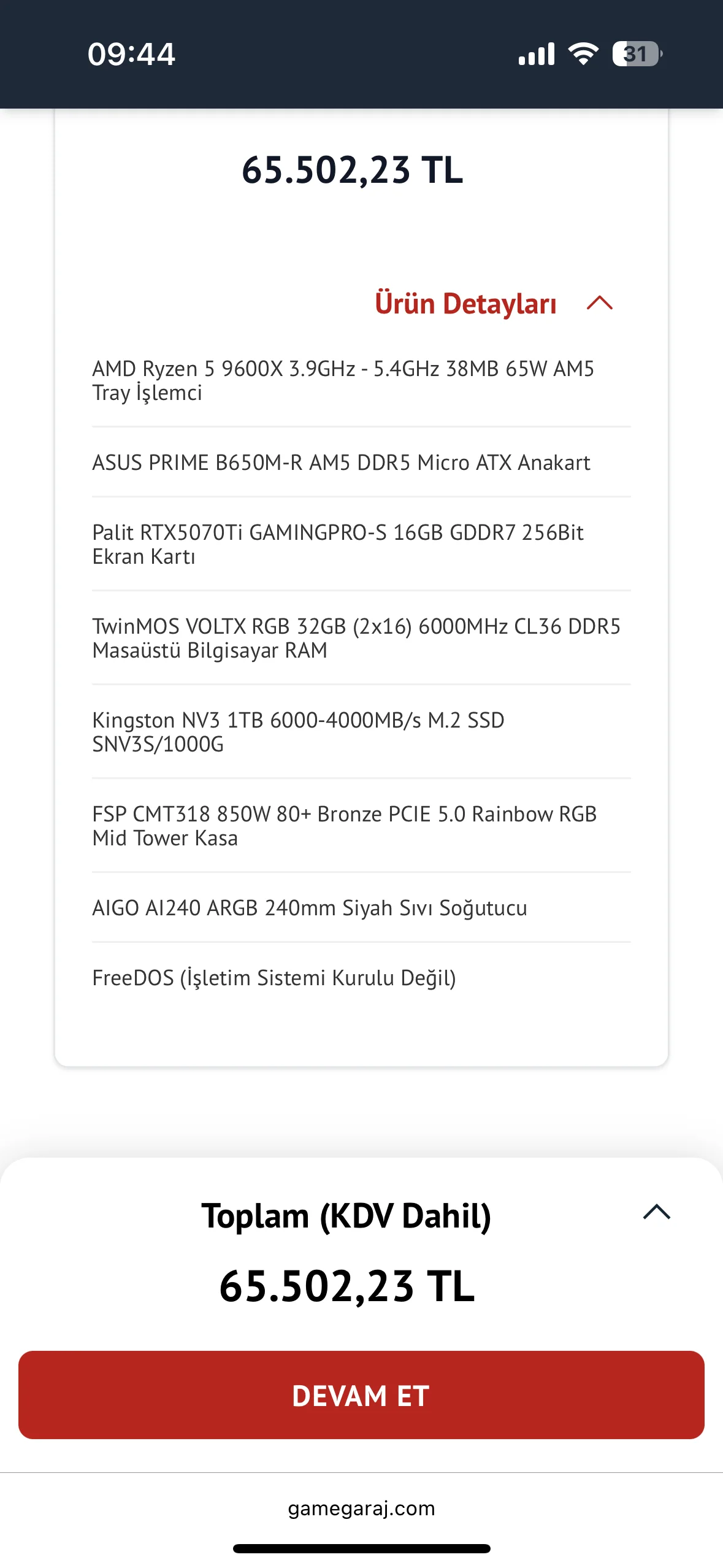Expand the Toplam (KDV Dahil) summary chevron
Viewport: 723px width, 1568px height.
[x=656, y=1212]
